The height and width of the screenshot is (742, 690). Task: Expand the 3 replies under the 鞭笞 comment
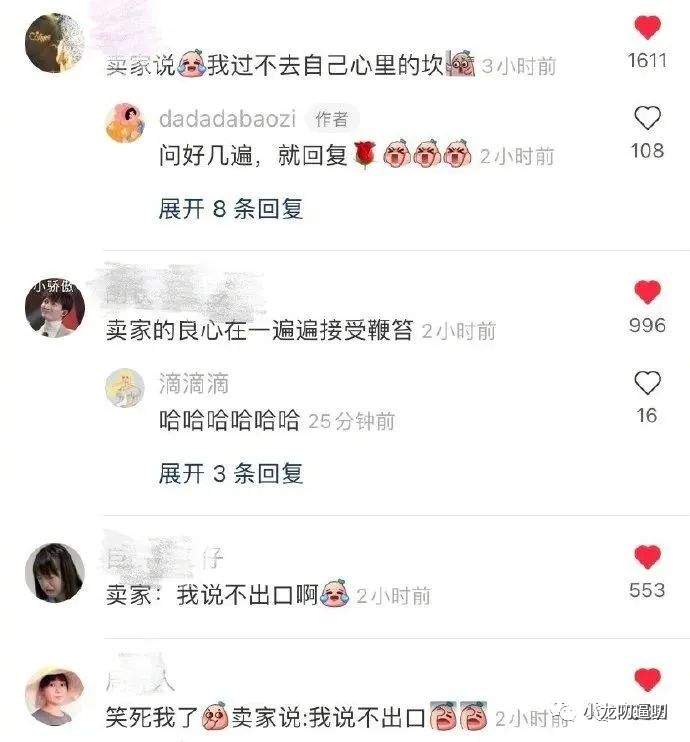pyautogui.click(x=230, y=473)
